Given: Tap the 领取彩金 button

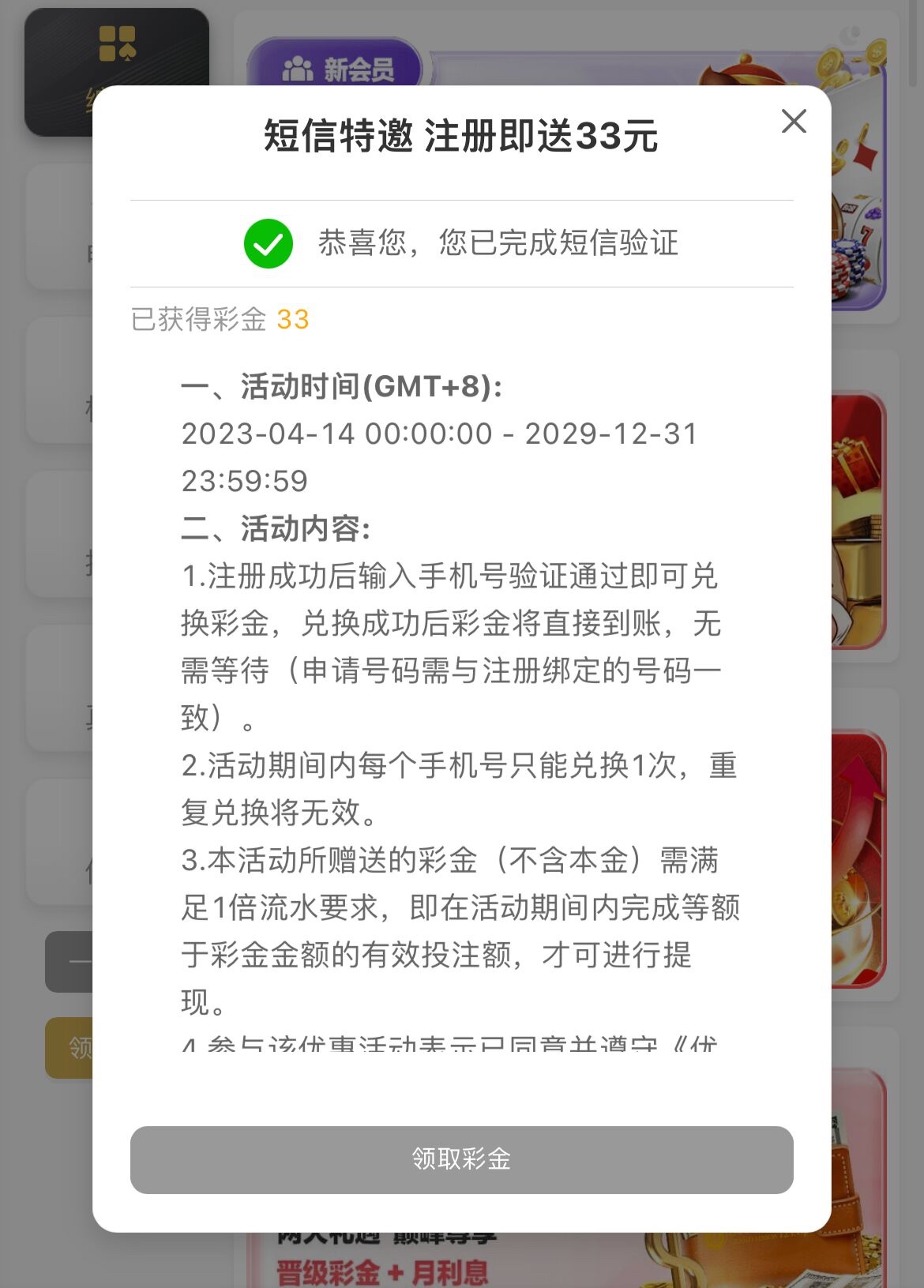Looking at the screenshot, I should tap(461, 1159).
